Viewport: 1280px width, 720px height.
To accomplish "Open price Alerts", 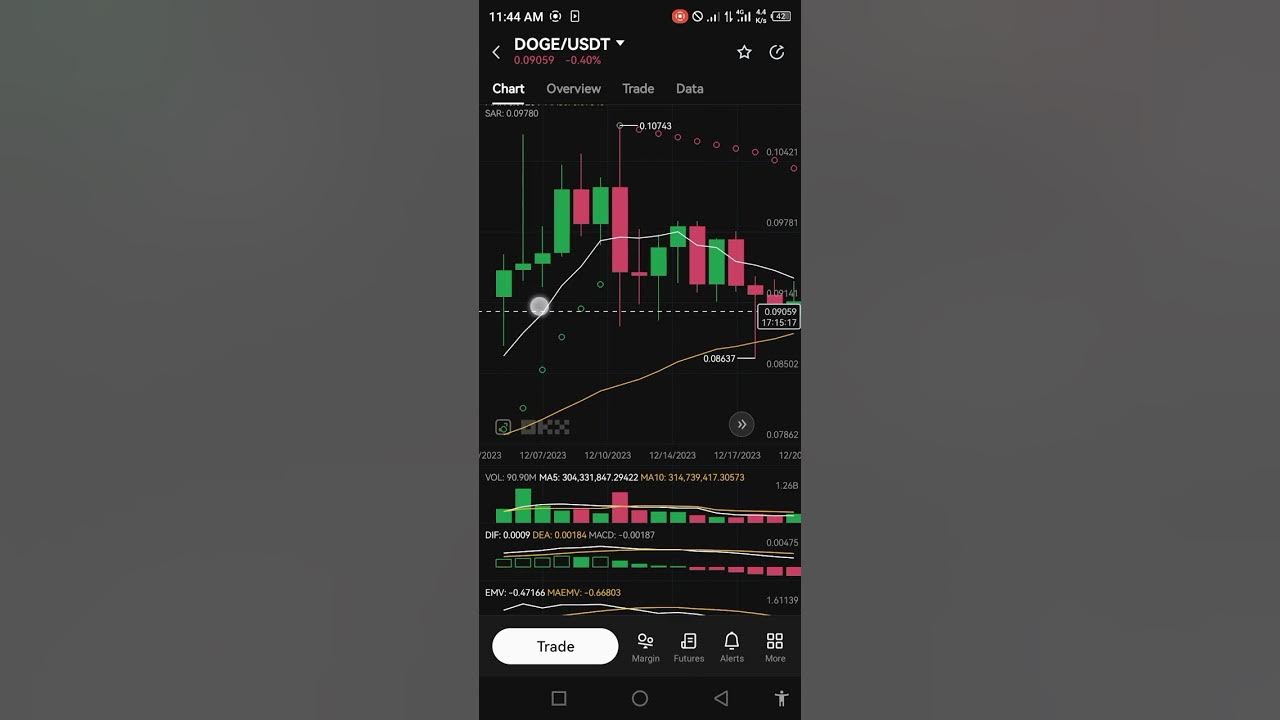I will pos(732,647).
